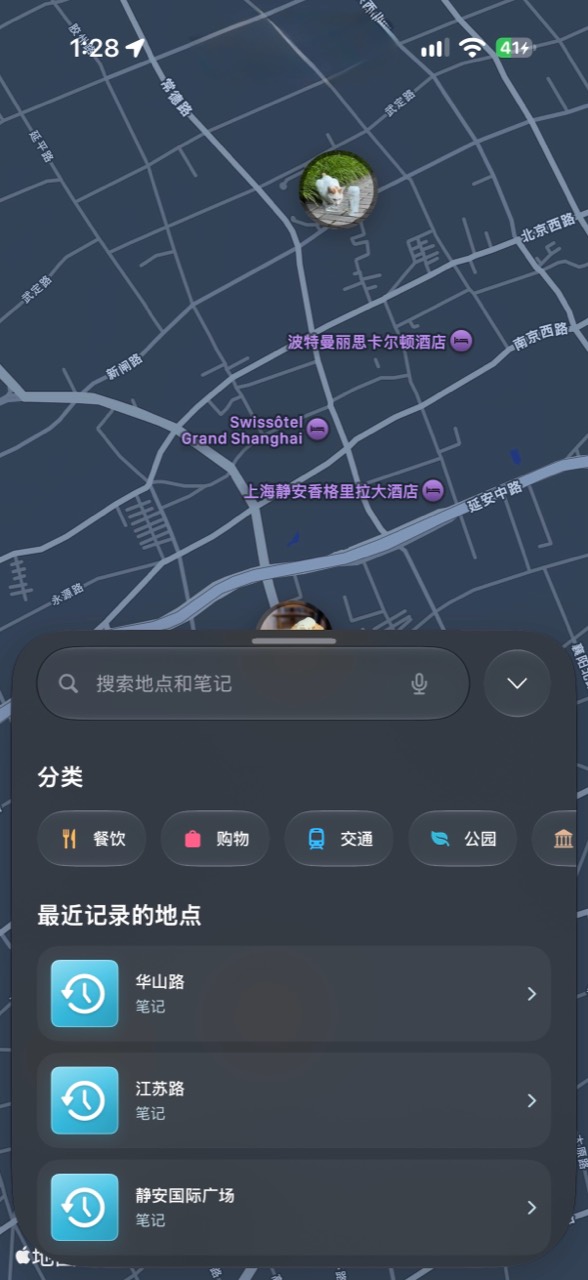Open the 江苏路 note record
588x1280 pixels.
[294, 1100]
